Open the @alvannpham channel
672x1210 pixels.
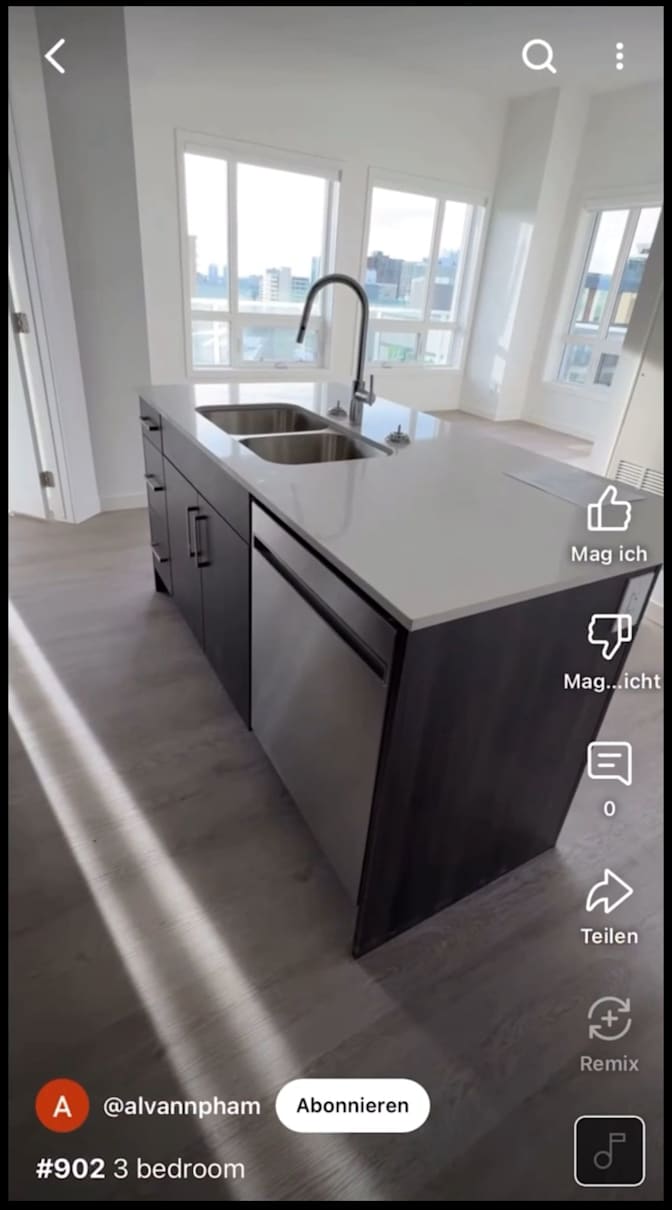(x=181, y=1106)
